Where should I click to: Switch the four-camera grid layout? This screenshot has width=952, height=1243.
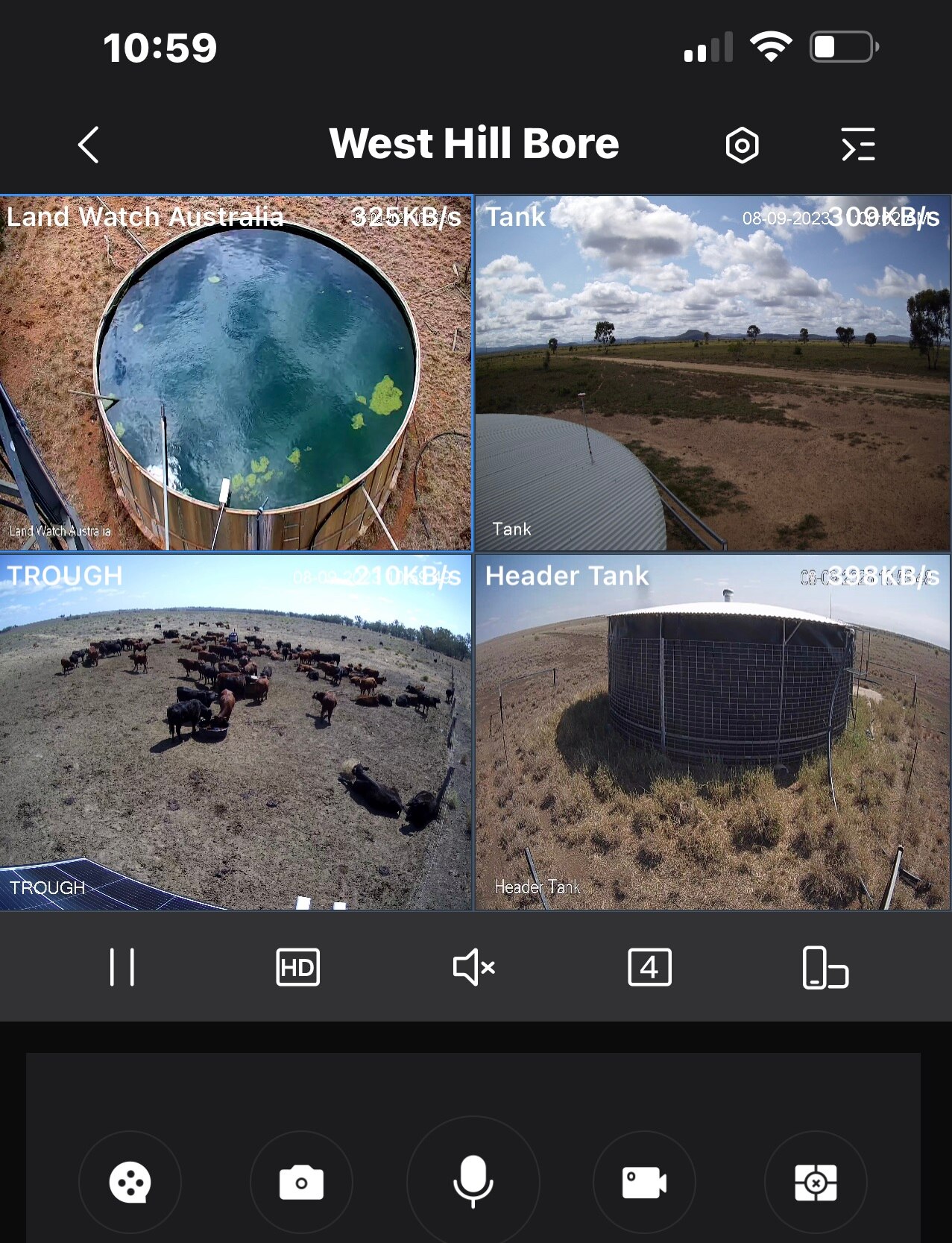coord(649,967)
